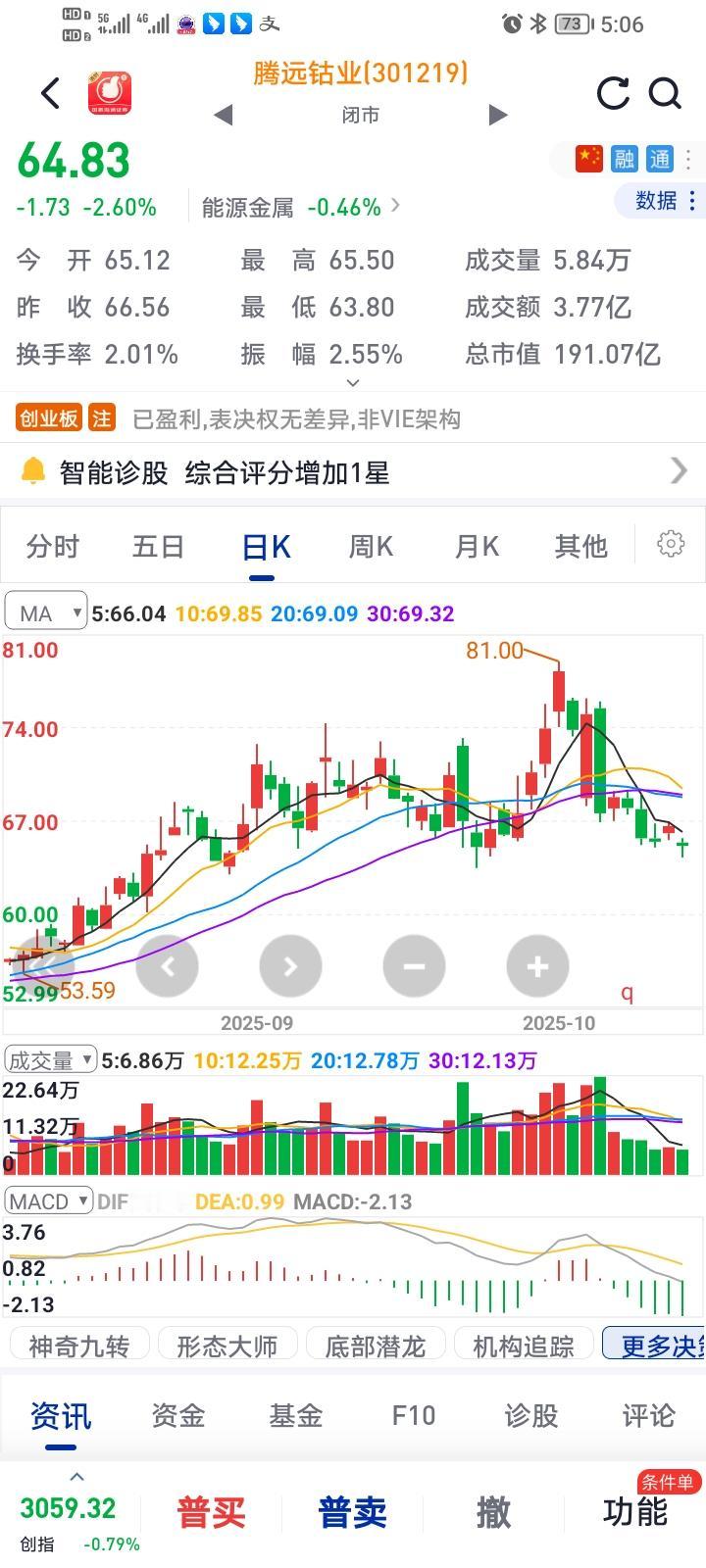
Task: Open 智能诊股 rating details
Action: point(353,472)
